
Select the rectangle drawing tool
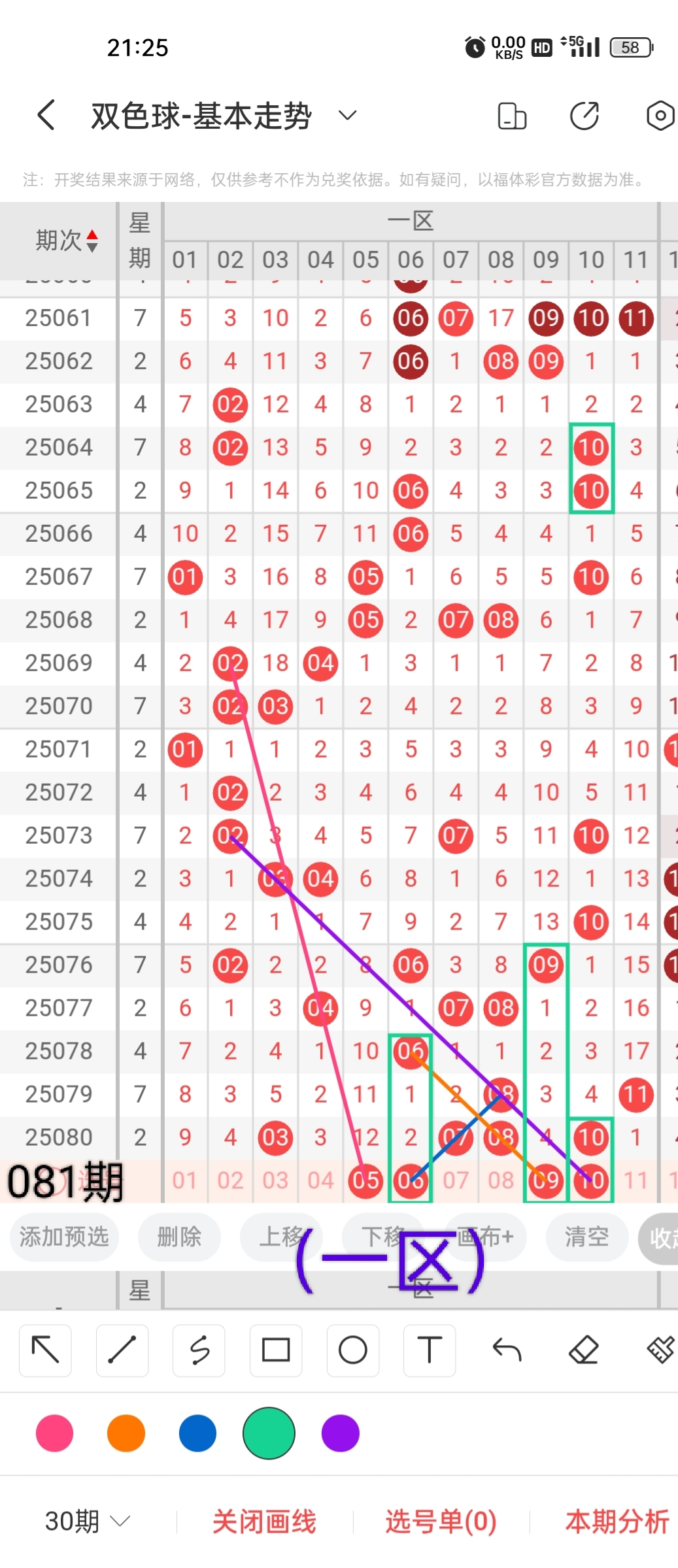tap(276, 1350)
